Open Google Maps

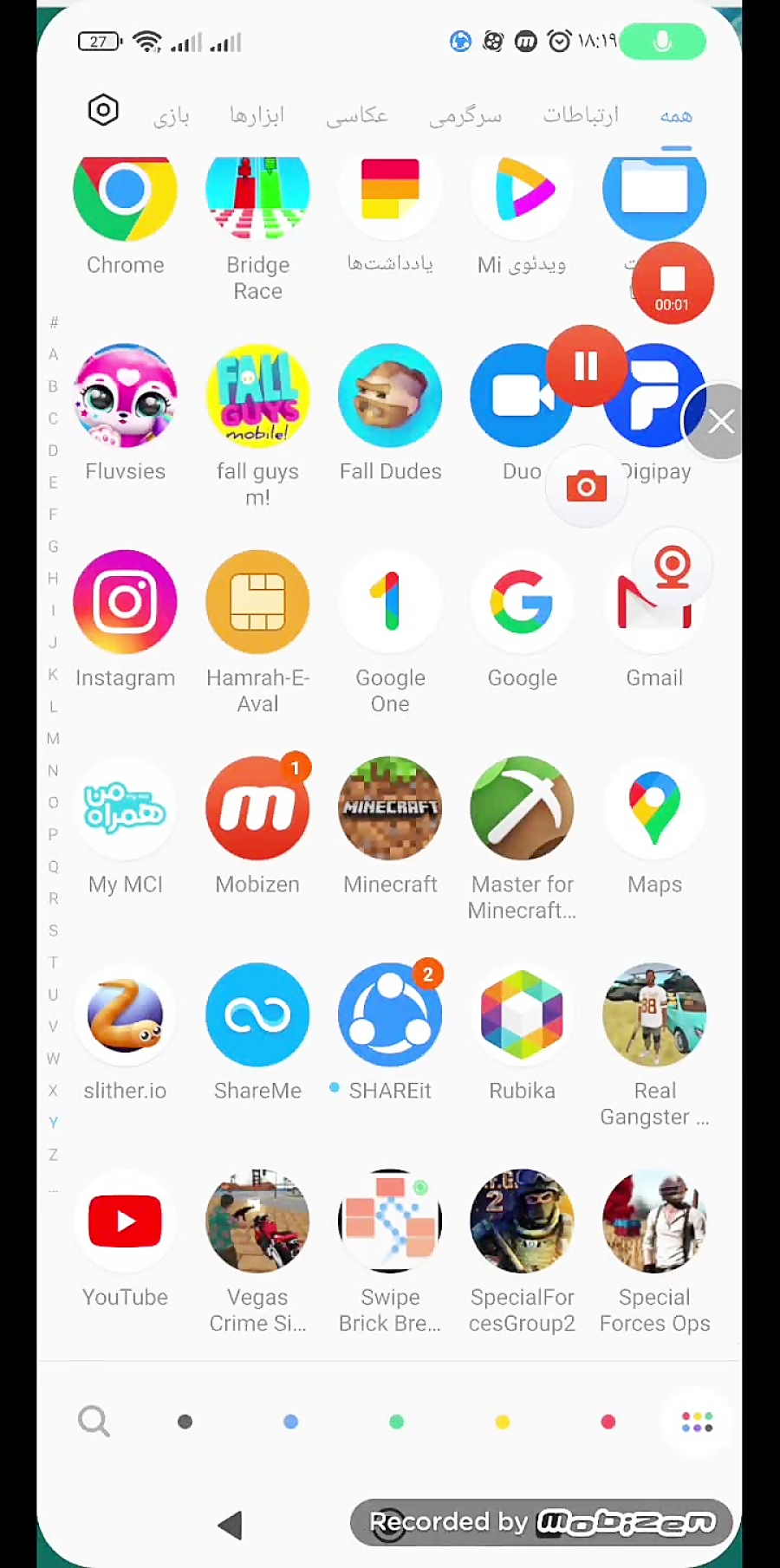[x=654, y=808]
